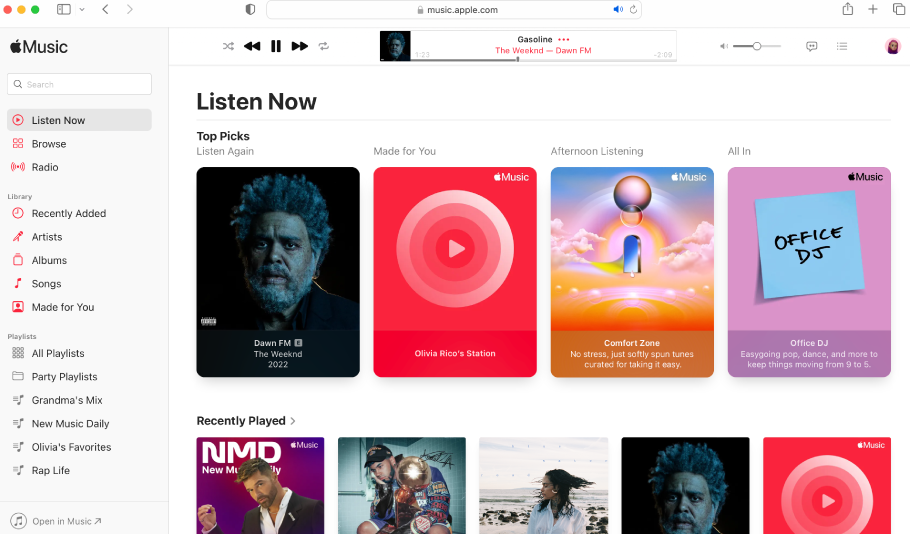The width and height of the screenshot is (910, 534).
Task: Toggle shuffle playback
Action: pos(228,46)
